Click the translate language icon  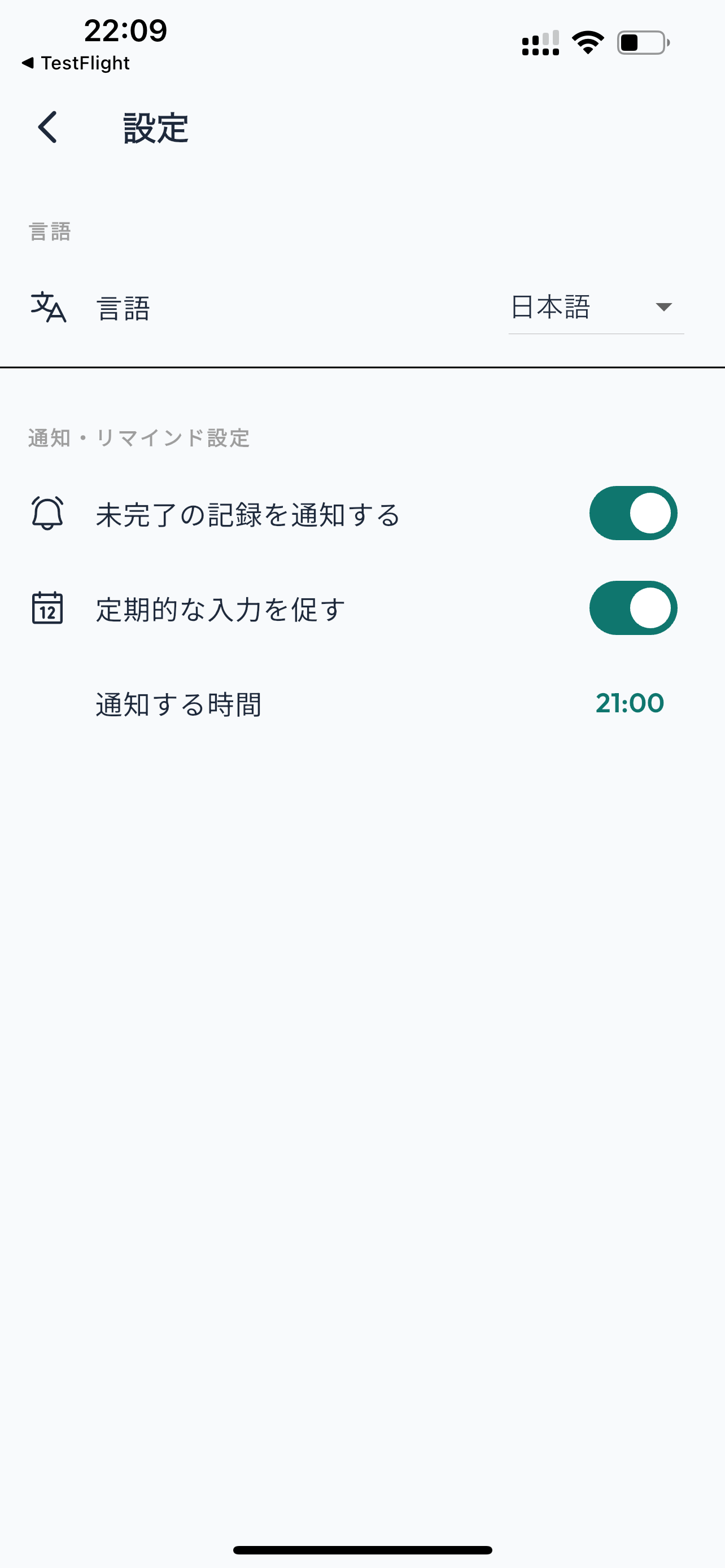pos(48,308)
